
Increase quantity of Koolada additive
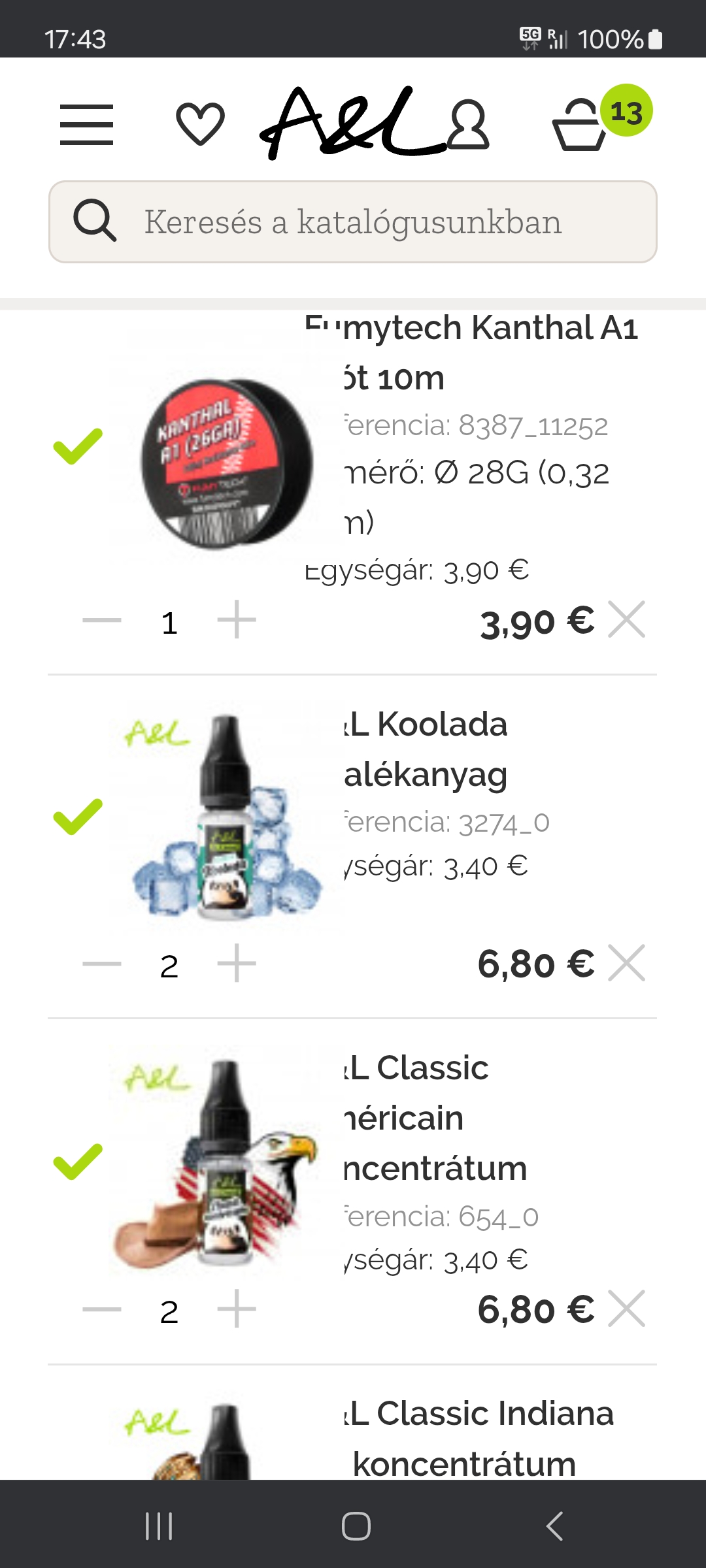pos(236,963)
